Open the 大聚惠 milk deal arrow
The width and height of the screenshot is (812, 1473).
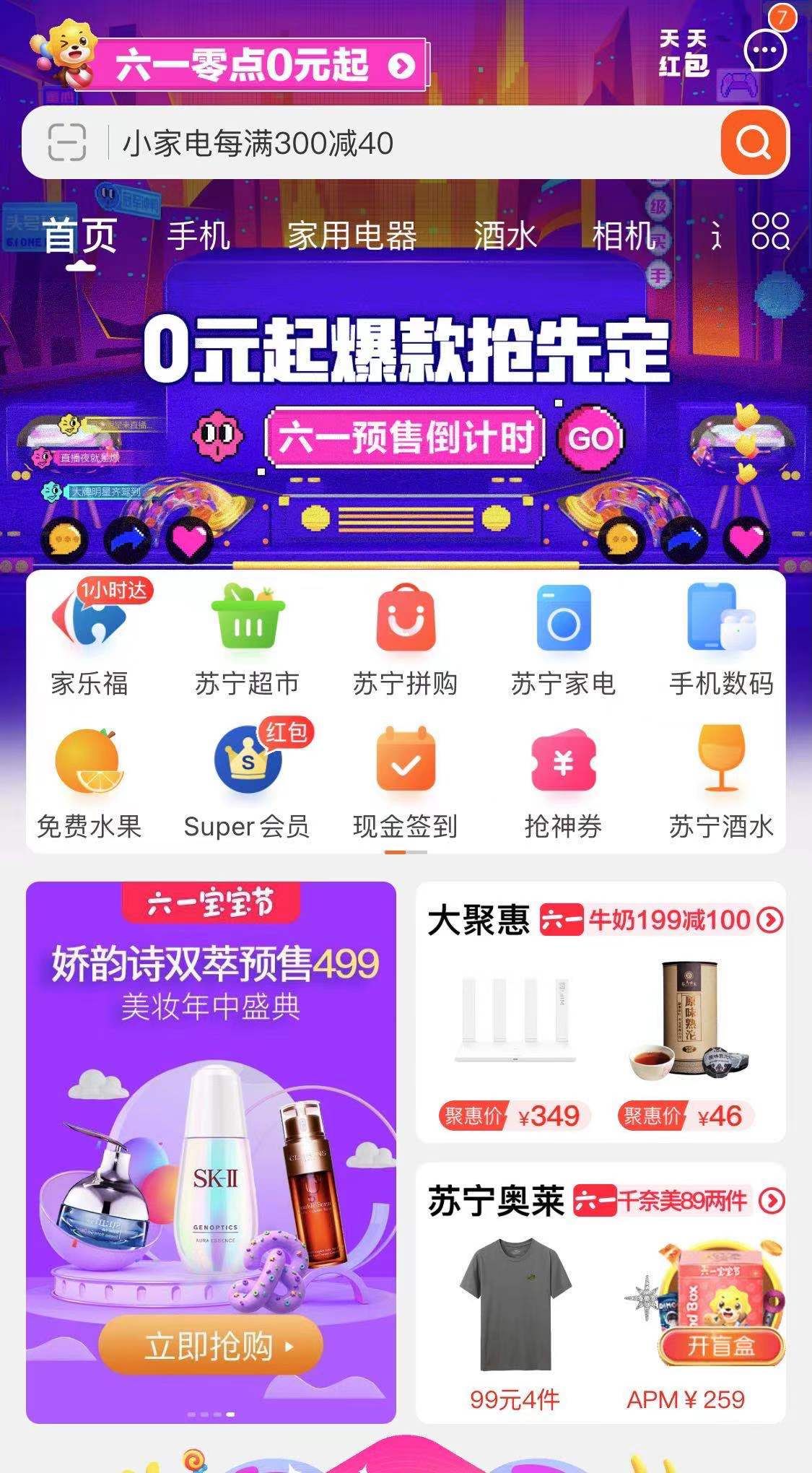(x=770, y=920)
